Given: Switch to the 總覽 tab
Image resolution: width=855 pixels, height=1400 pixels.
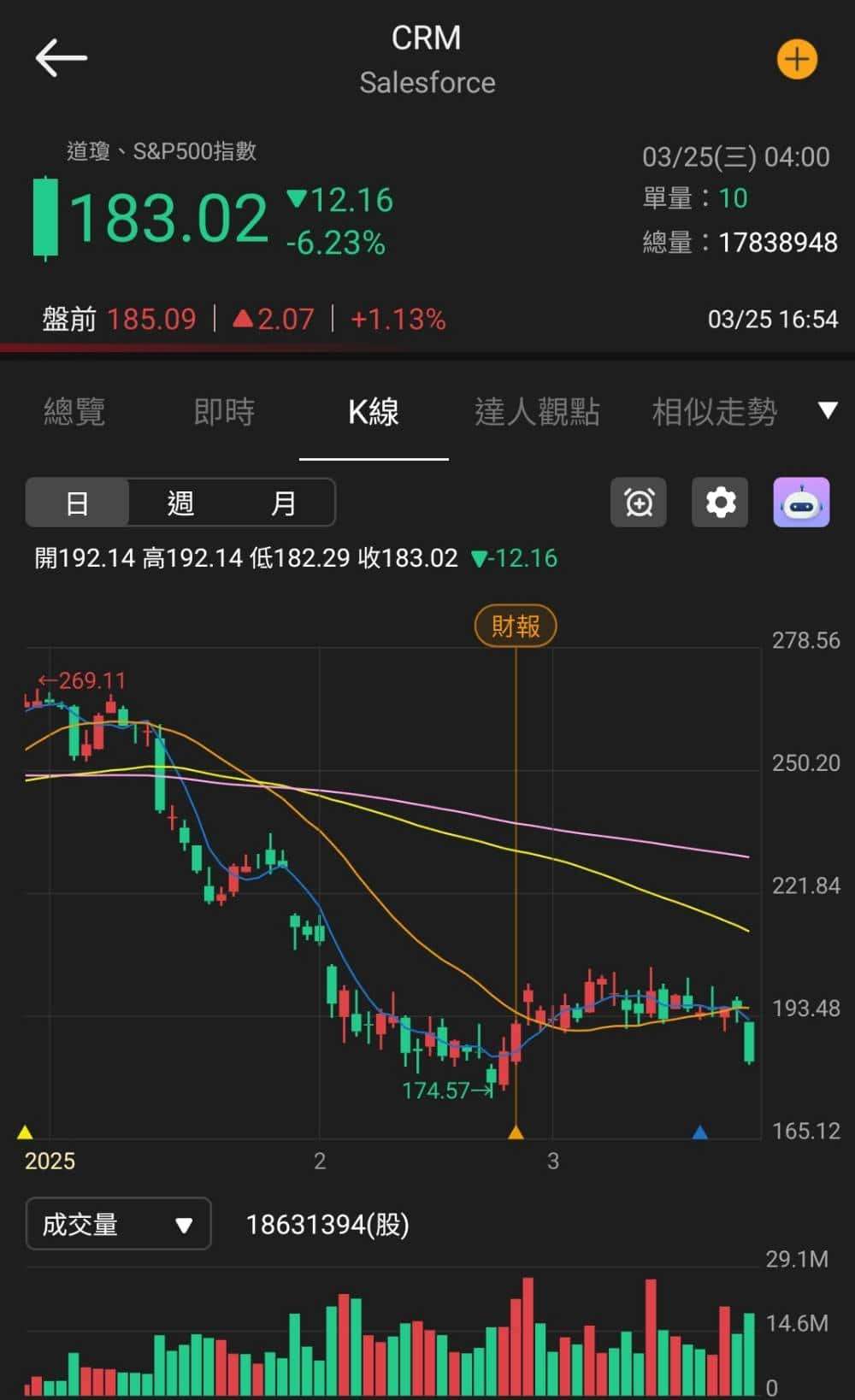Looking at the screenshot, I should (x=74, y=412).
